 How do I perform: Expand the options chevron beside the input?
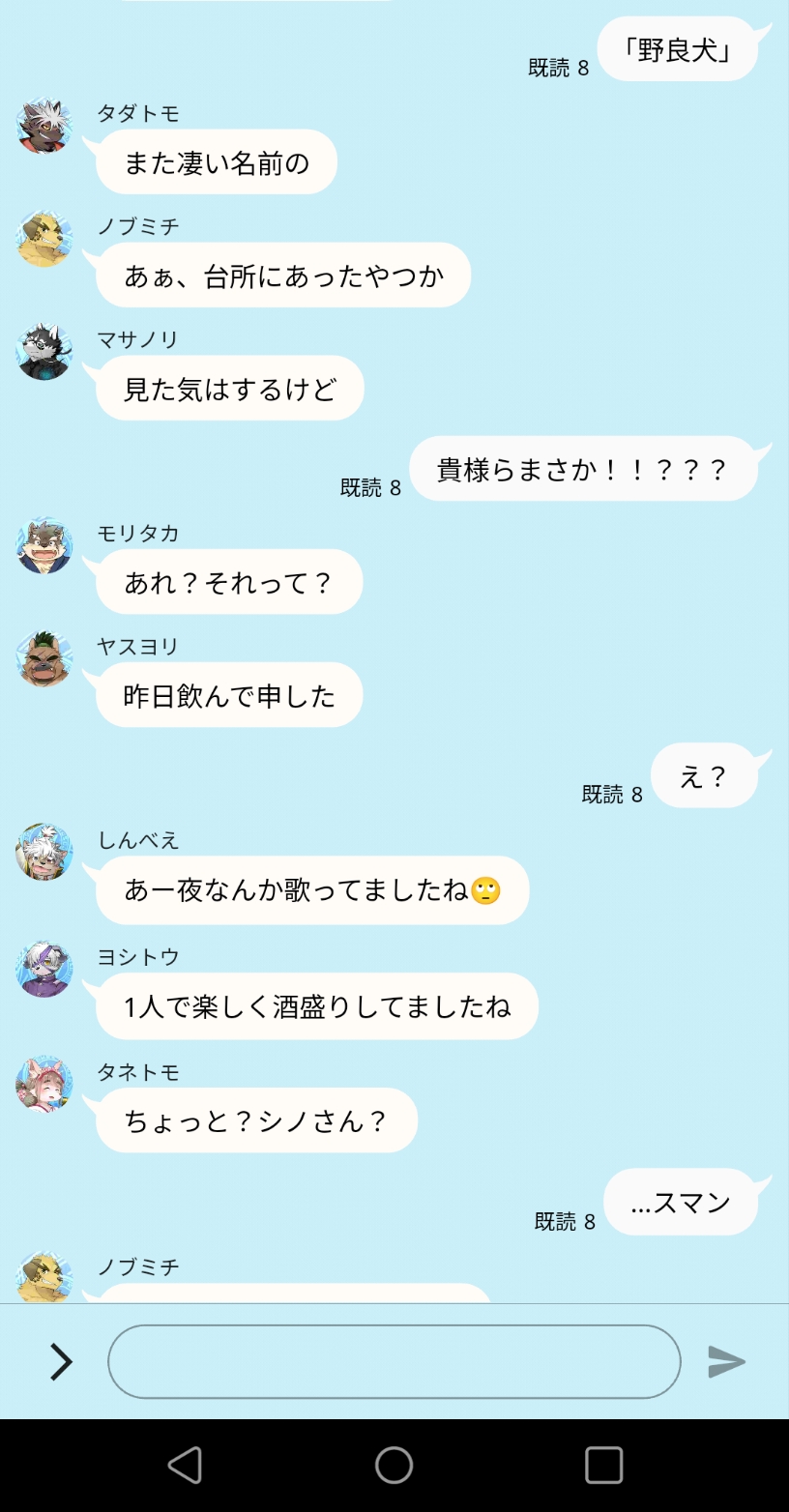(x=61, y=1361)
